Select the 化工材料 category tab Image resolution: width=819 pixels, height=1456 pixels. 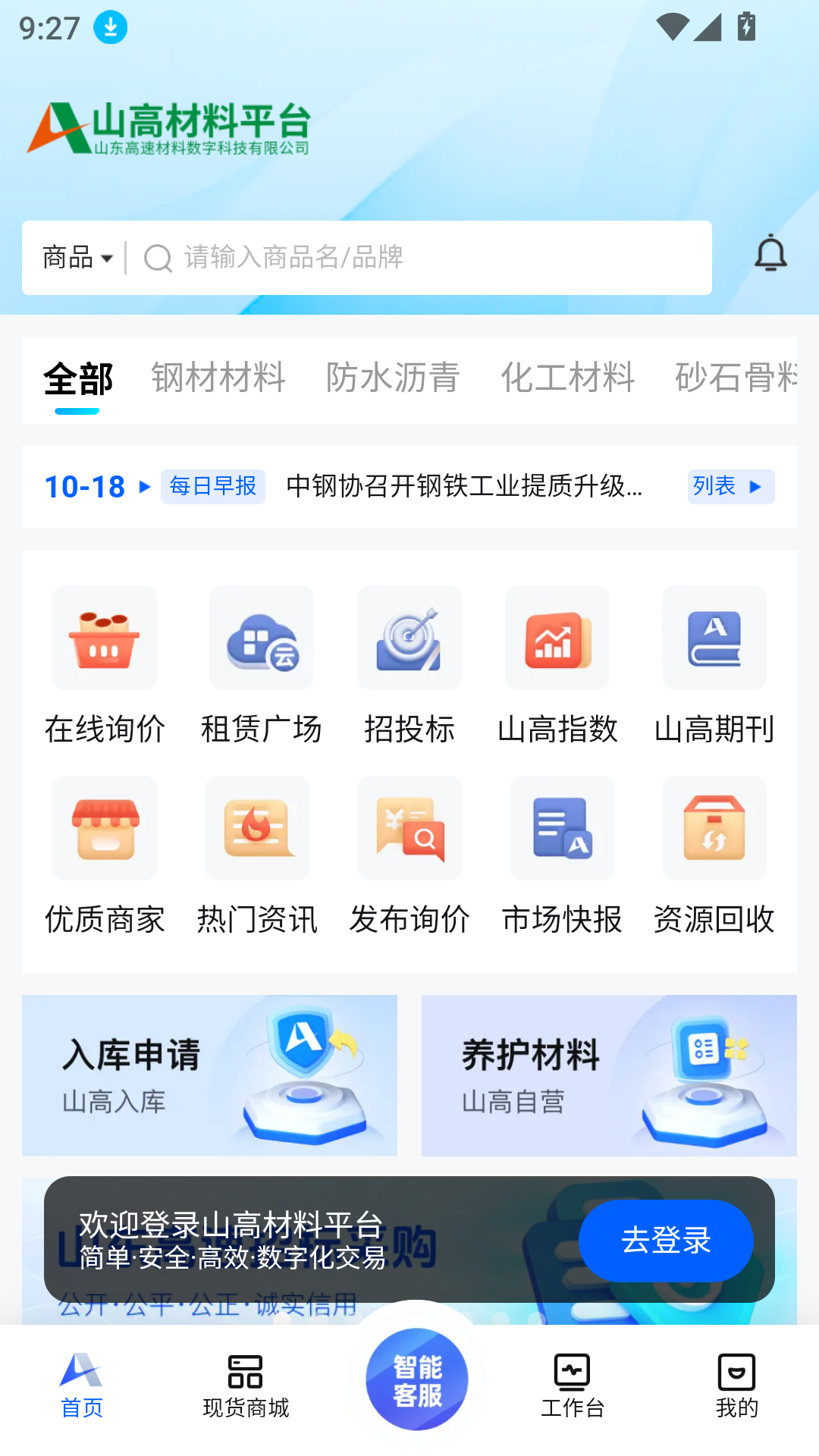(x=568, y=378)
